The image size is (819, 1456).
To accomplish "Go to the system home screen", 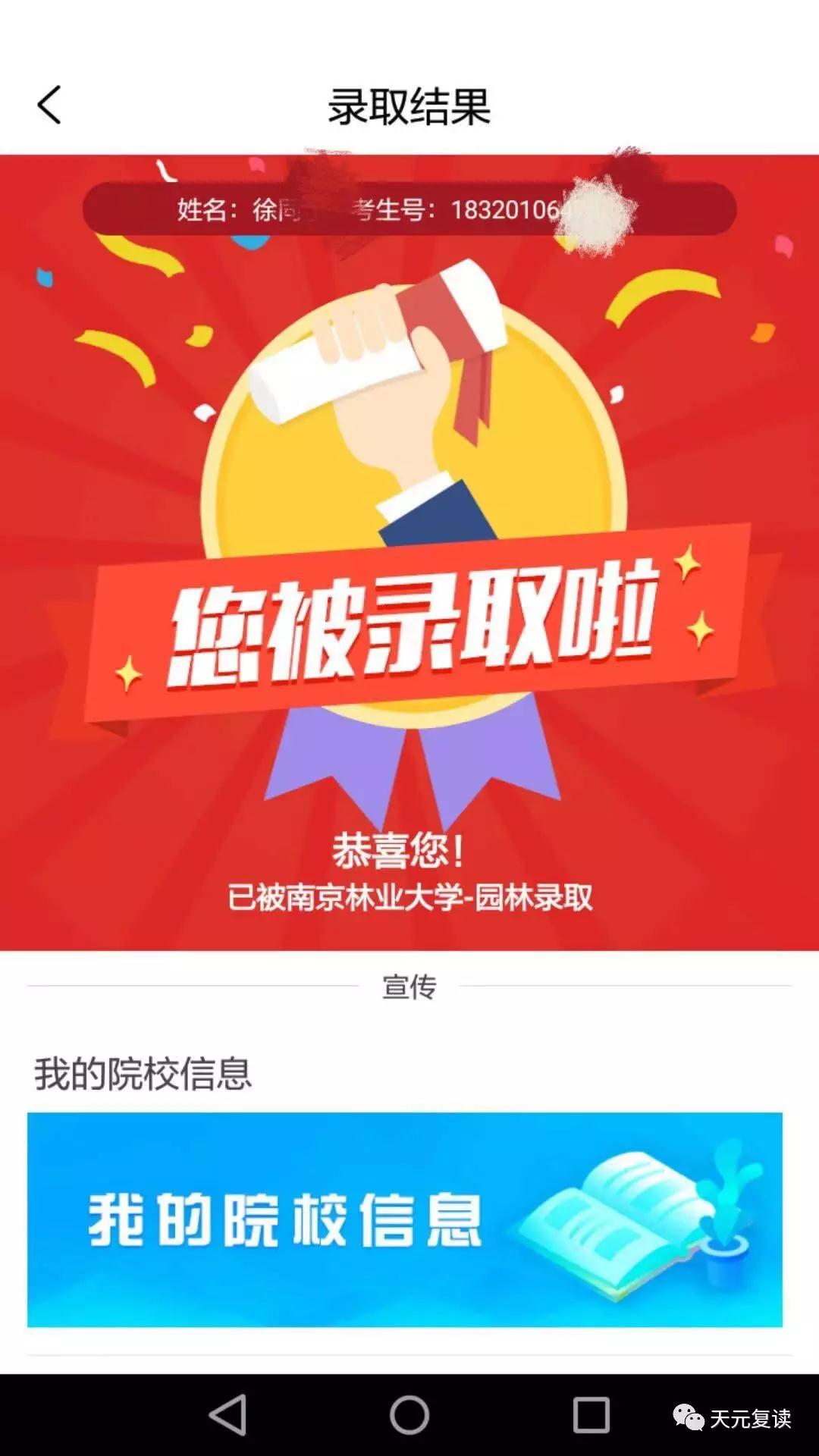I will pyautogui.click(x=409, y=1415).
